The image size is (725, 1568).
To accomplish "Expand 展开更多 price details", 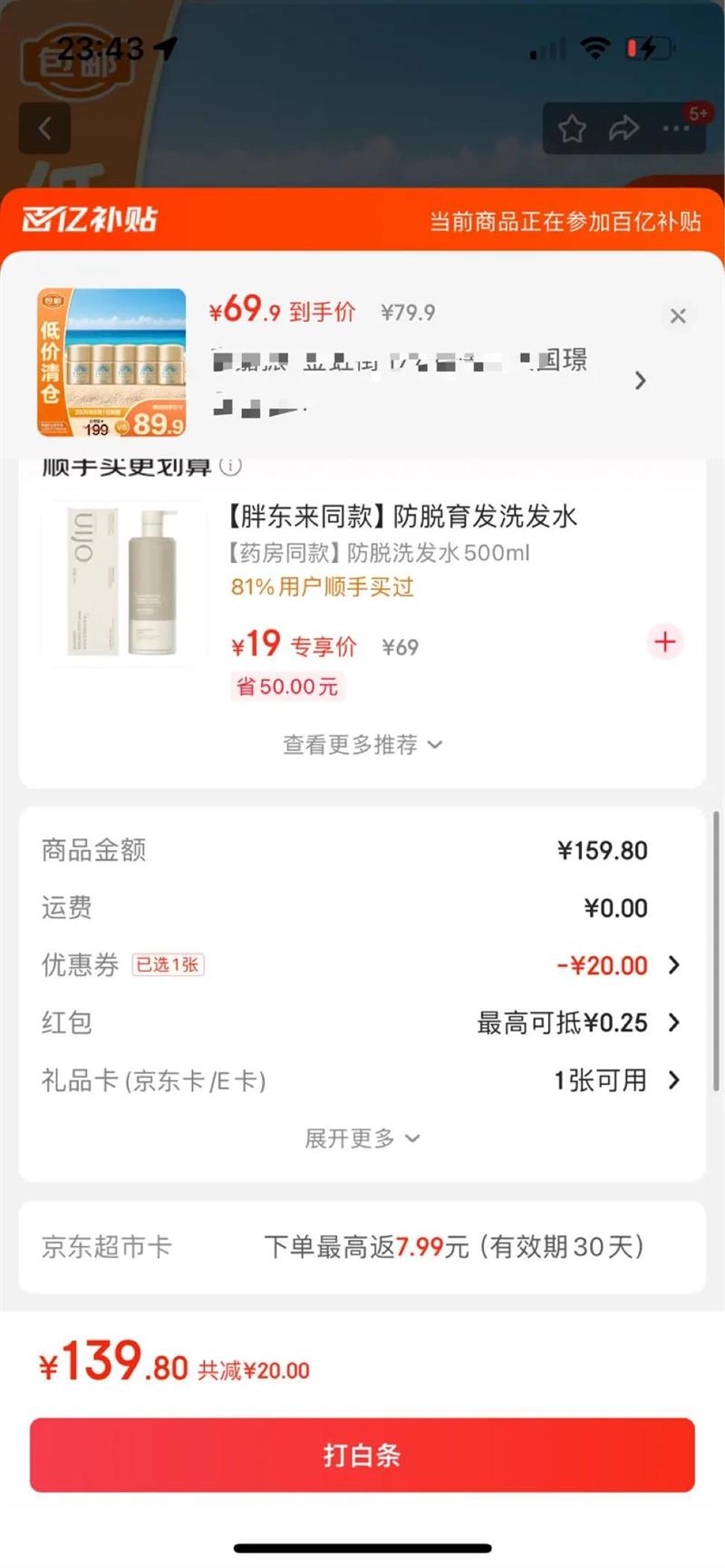I will 362,1138.
